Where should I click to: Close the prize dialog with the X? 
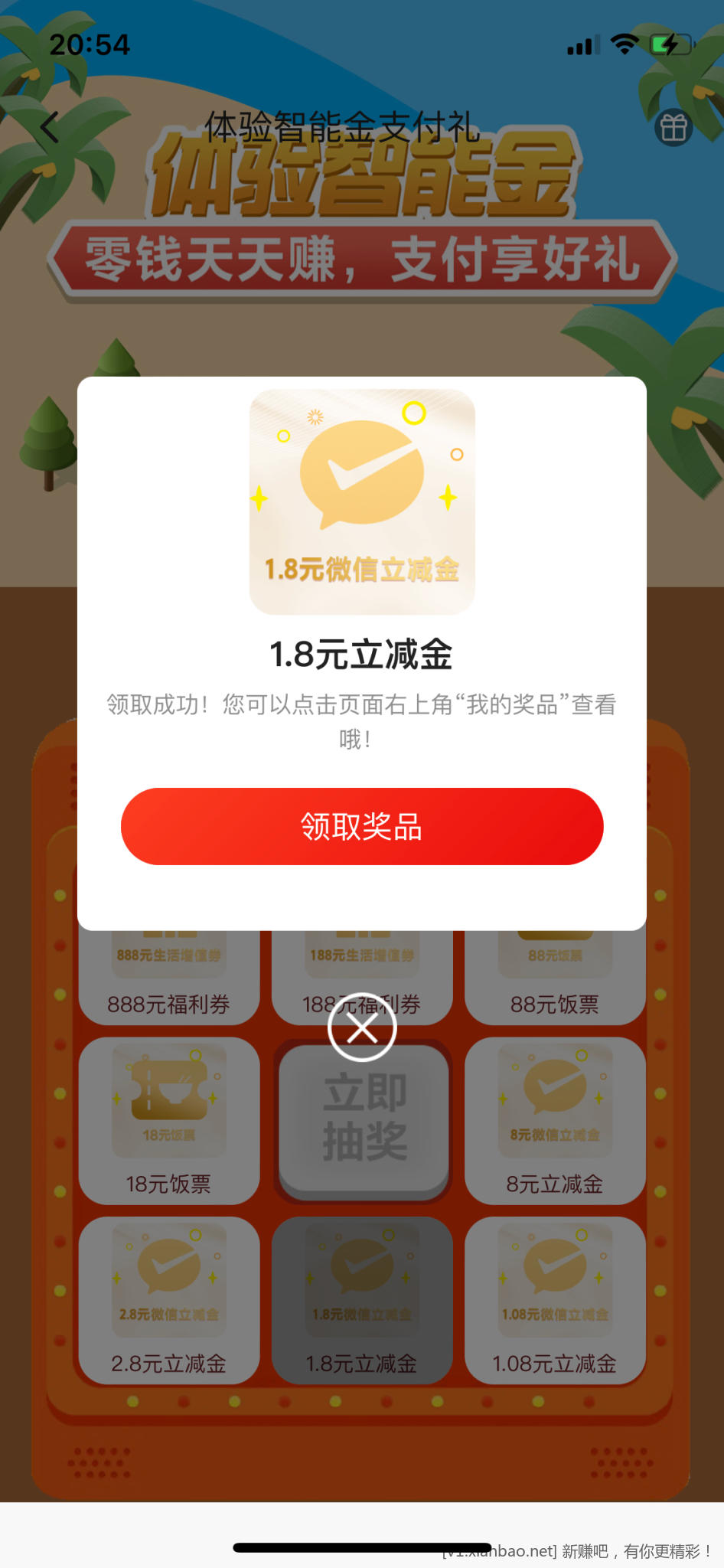coord(362,1028)
